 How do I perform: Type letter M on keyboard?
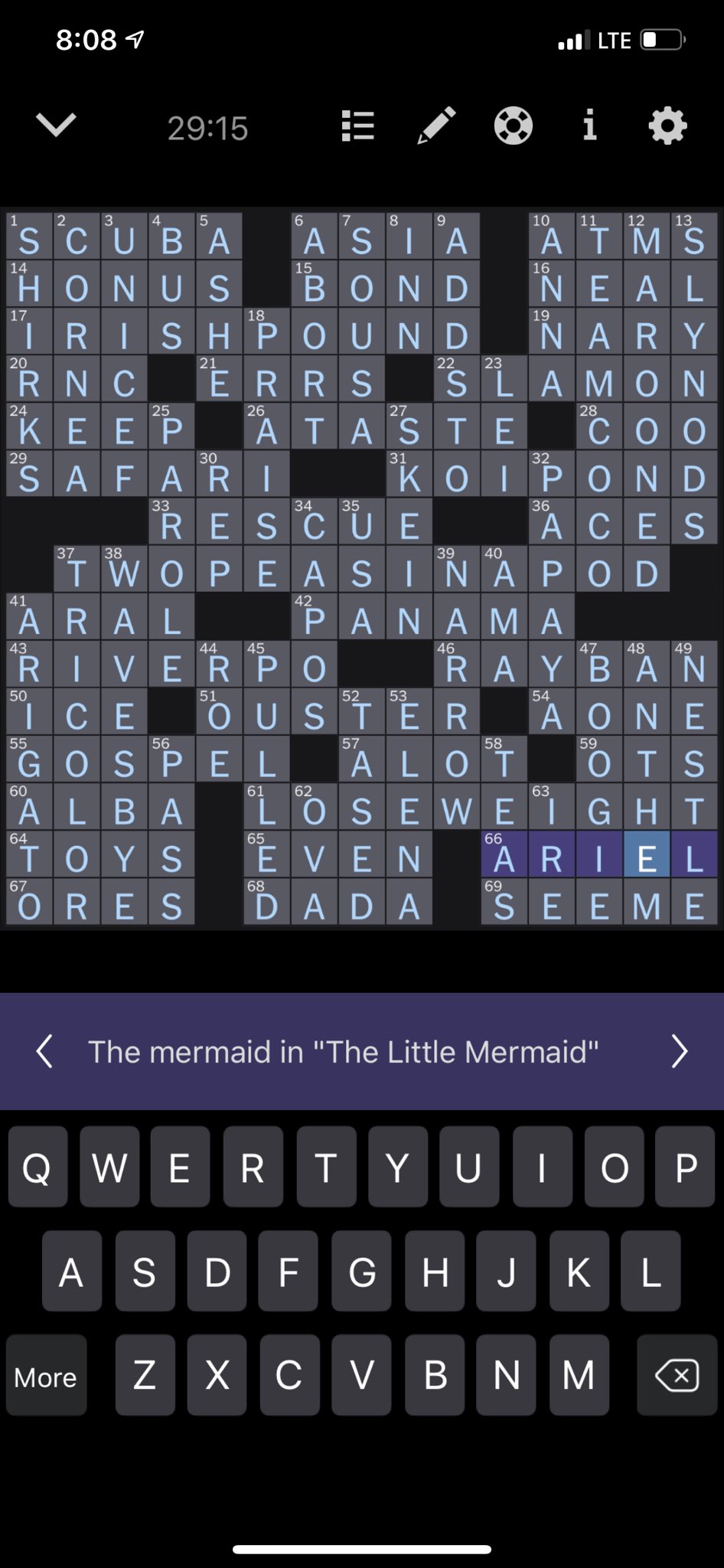579,1376
